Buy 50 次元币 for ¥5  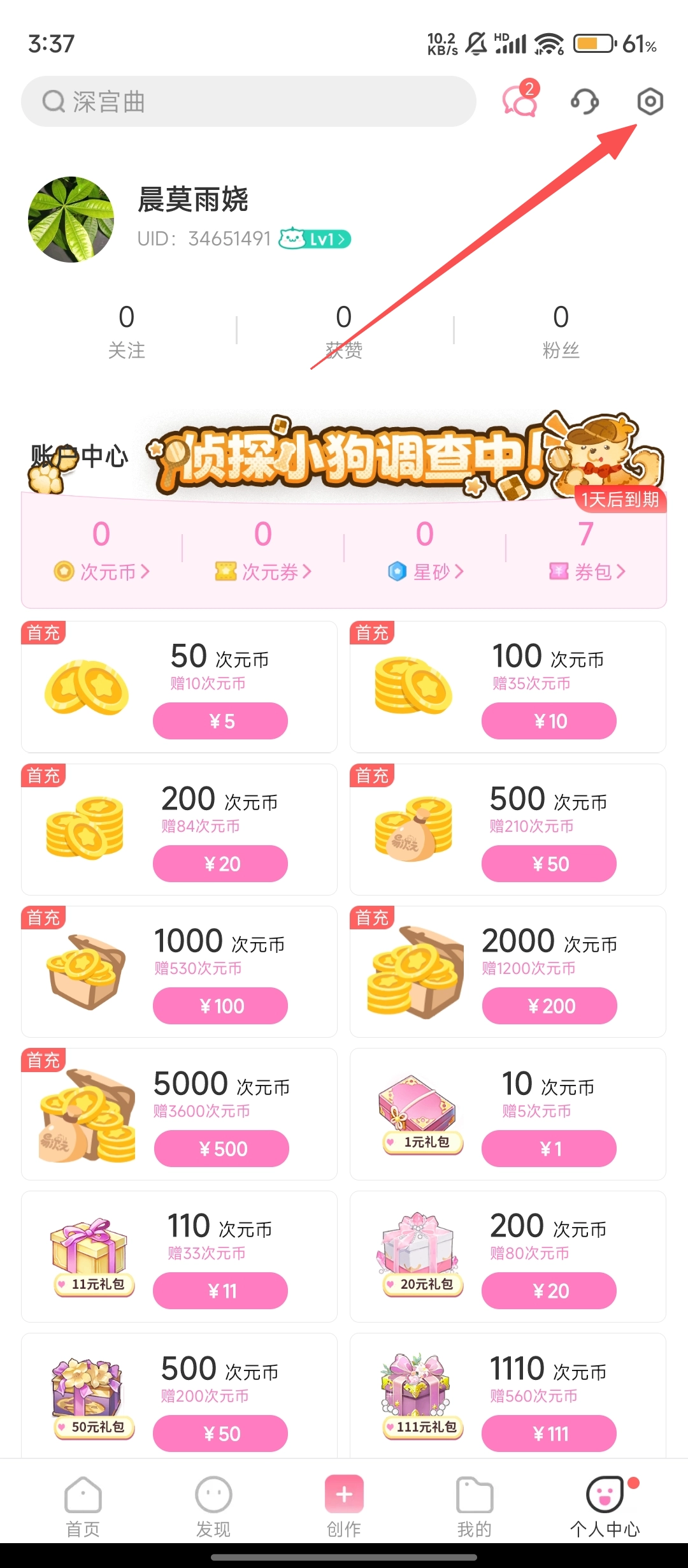point(220,721)
